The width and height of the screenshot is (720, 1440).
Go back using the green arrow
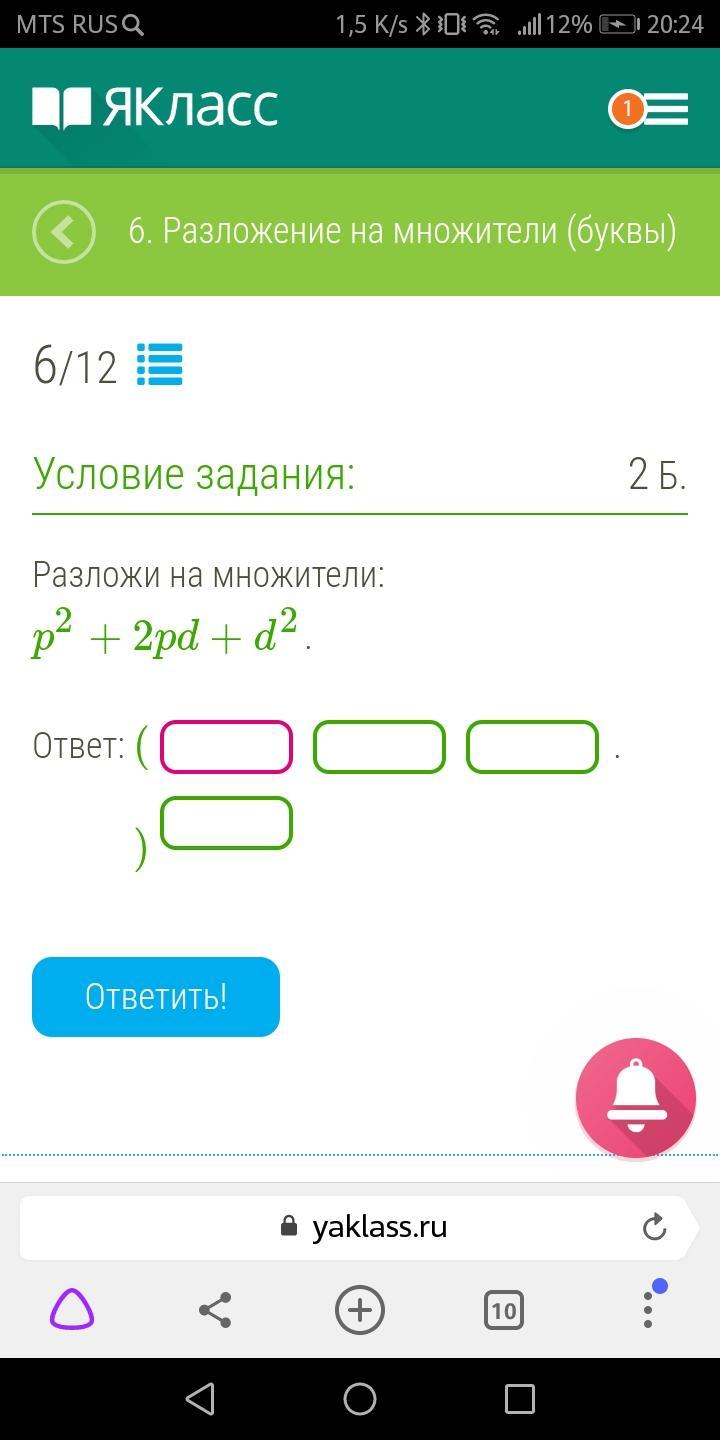pos(64,232)
